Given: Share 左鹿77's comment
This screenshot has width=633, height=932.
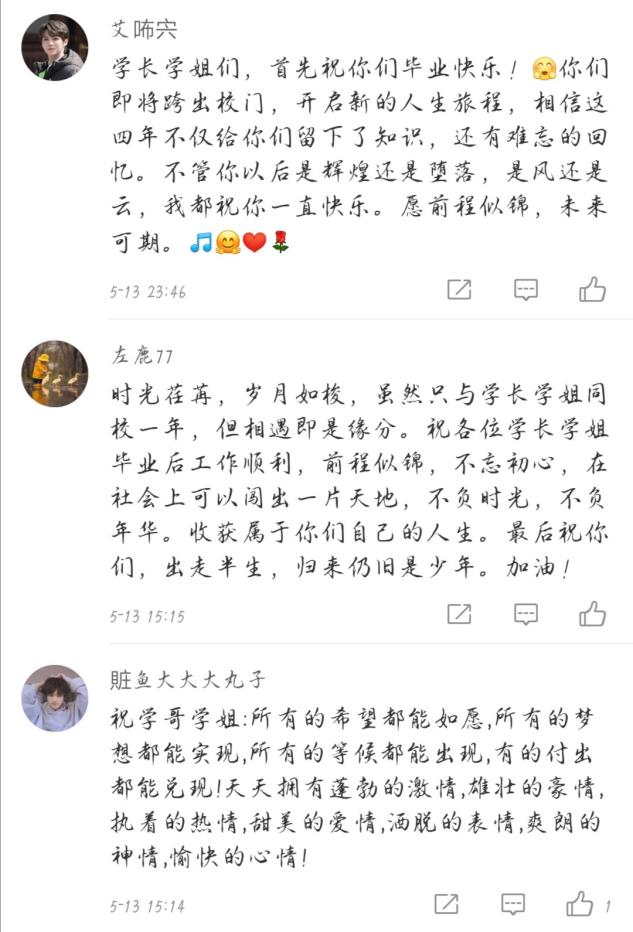Looking at the screenshot, I should point(459,614).
